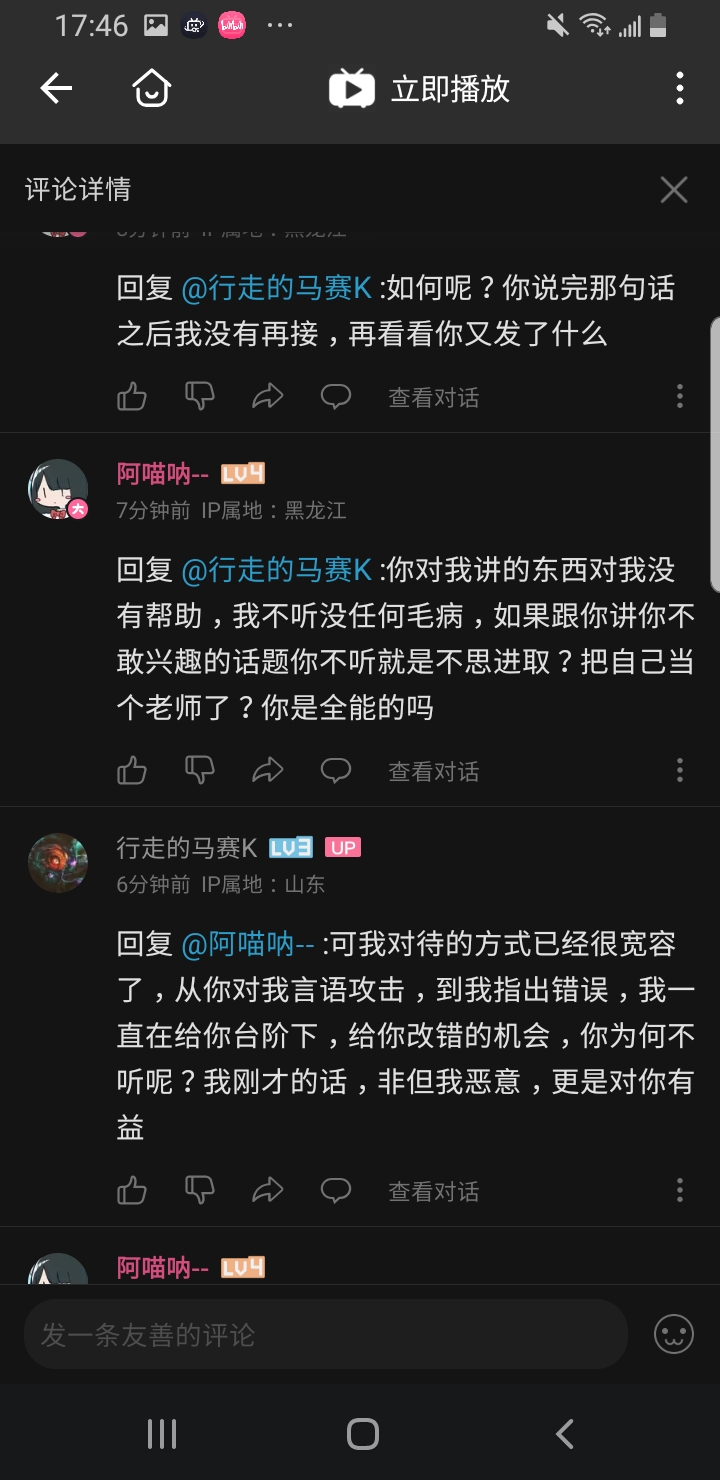Reply to the comment starting with 可我对待的方式
Screen dimensions: 720x1480
pyautogui.click(x=336, y=1191)
